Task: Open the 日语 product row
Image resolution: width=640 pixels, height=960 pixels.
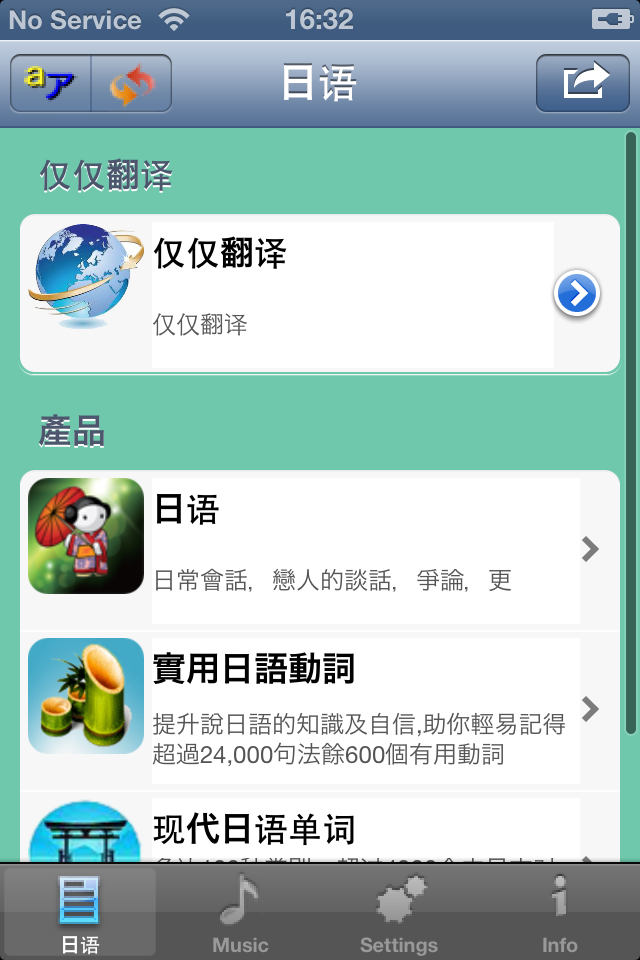Action: [320, 548]
